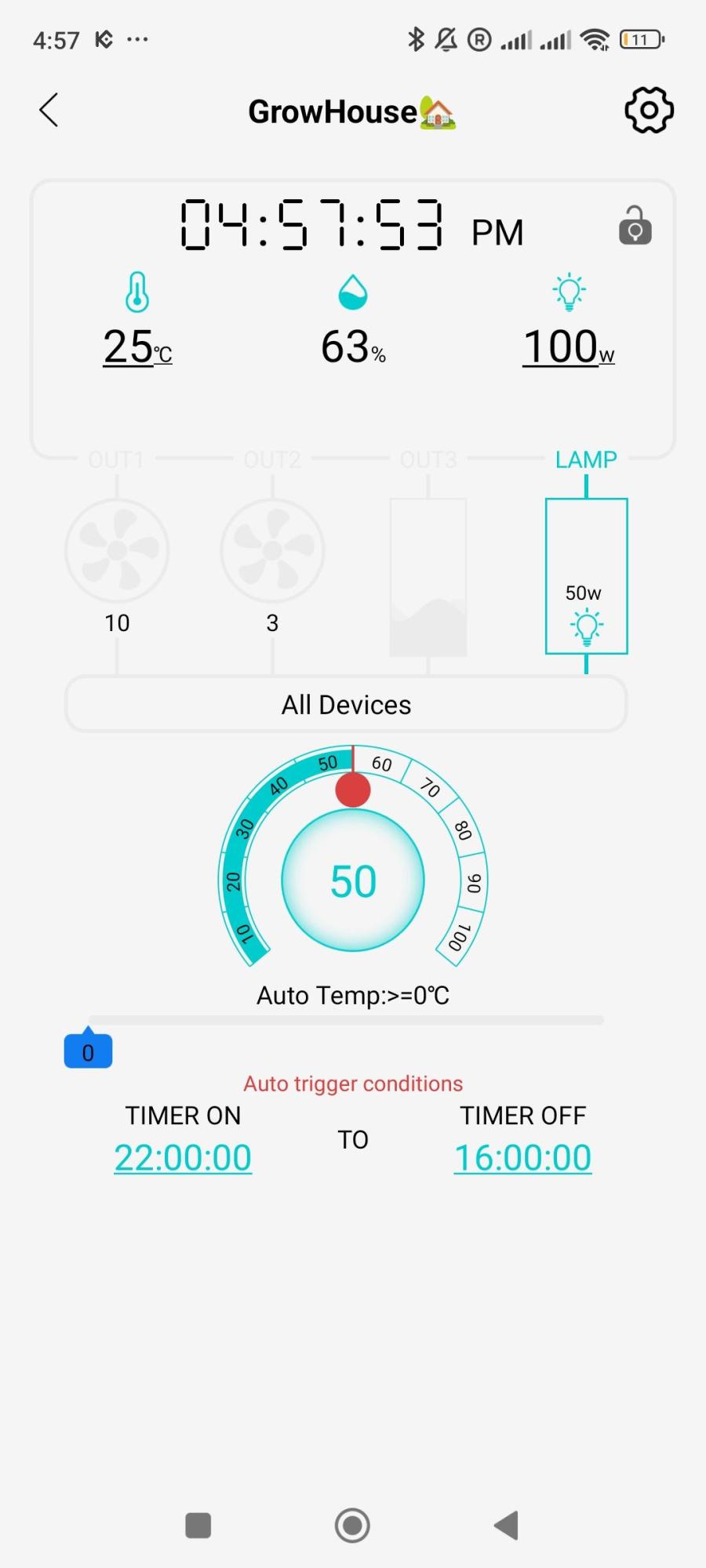Open the 100w lamp power reading
Image resolution: width=706 pixels, height=1568 pixels.
(x=568, y=347)
